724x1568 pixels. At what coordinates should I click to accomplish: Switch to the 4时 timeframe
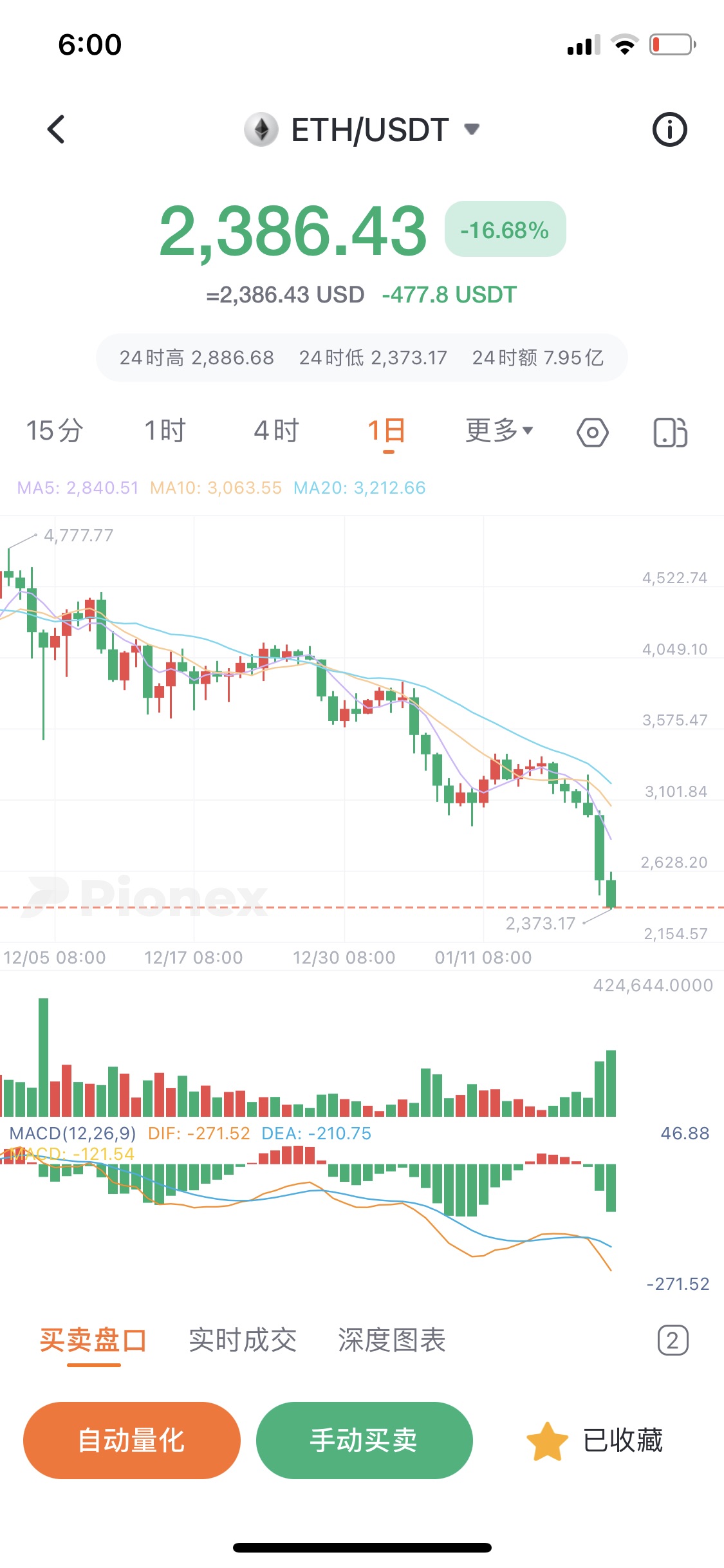point(277,431)
